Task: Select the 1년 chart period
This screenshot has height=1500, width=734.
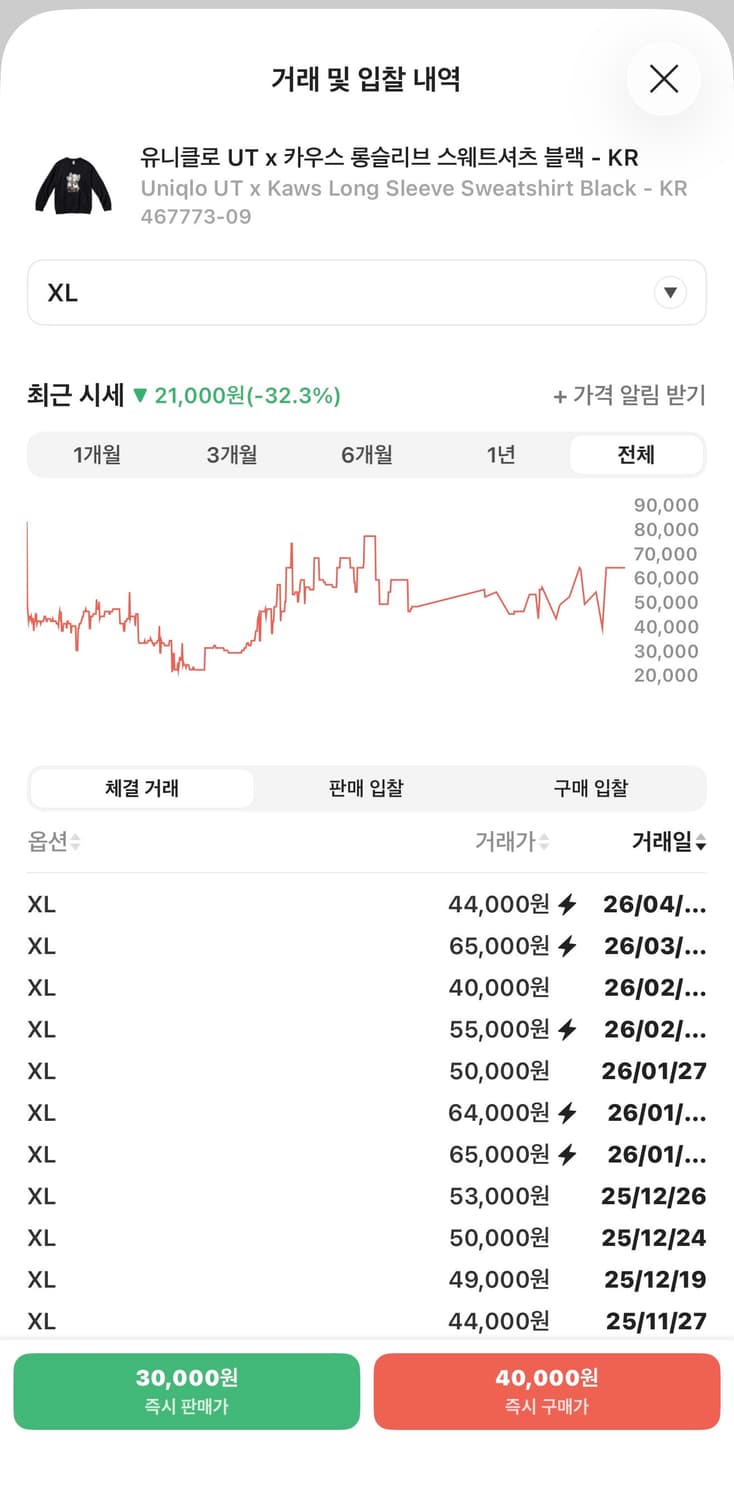Action: tap(500, 454)
